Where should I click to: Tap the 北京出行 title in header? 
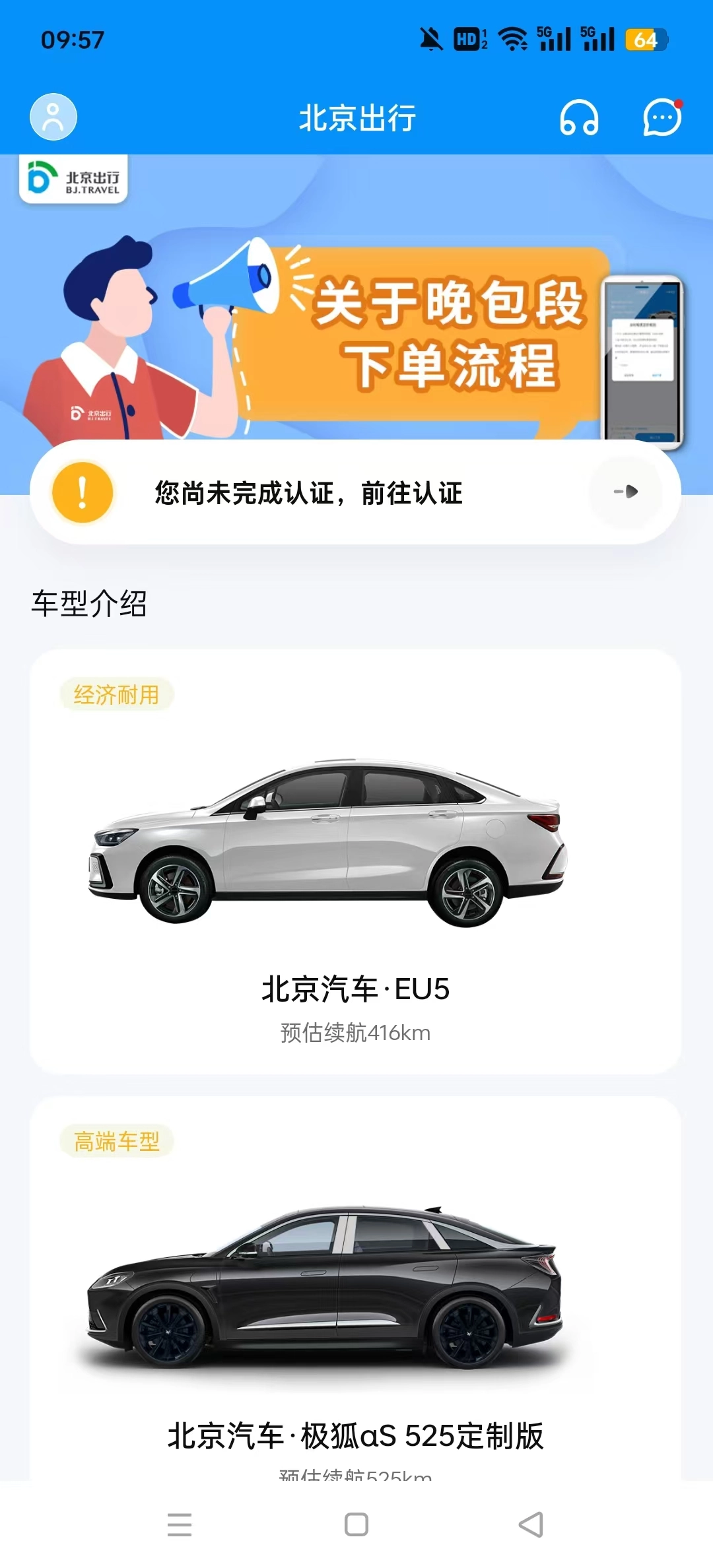pyautogui.click(x=356, y=119)
